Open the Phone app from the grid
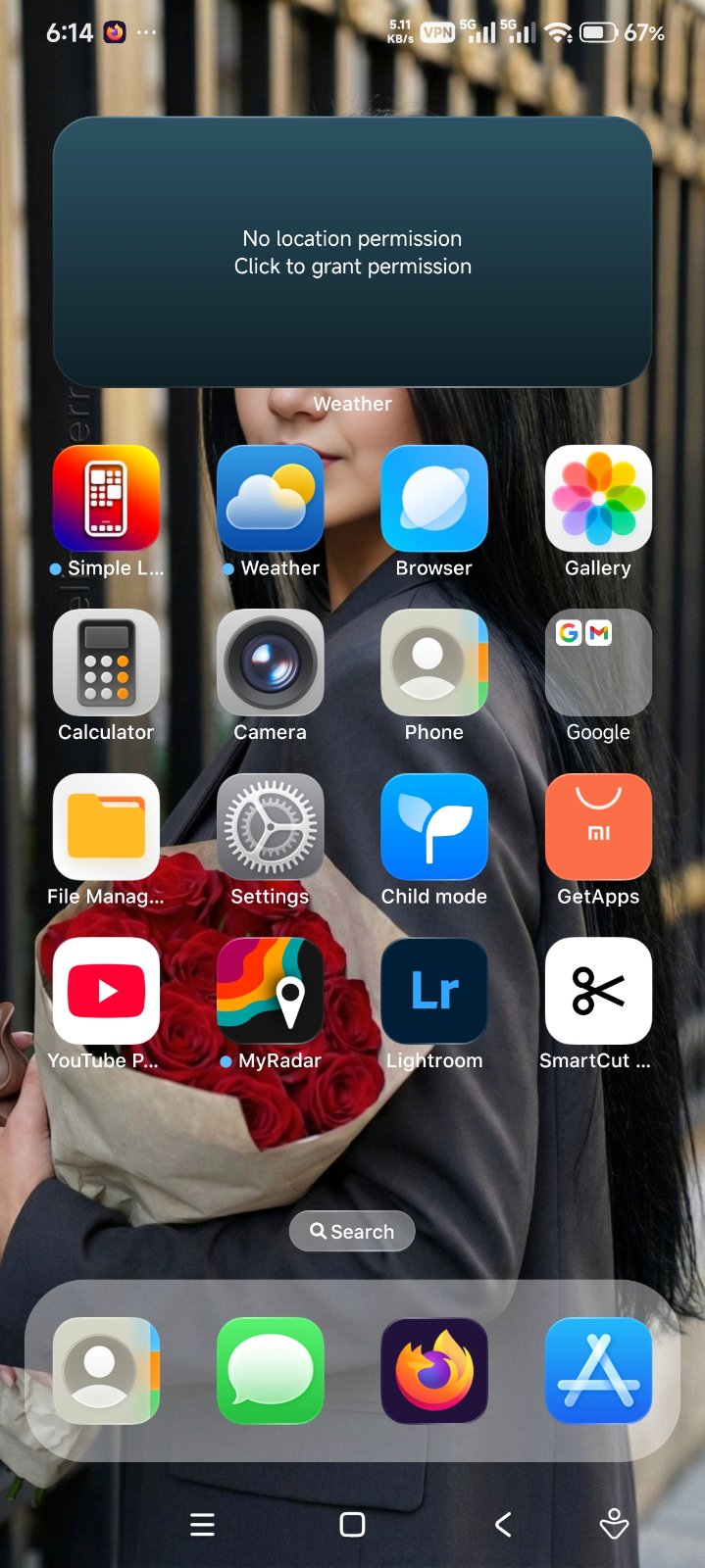705x1568 pixels. pos(433,662)
